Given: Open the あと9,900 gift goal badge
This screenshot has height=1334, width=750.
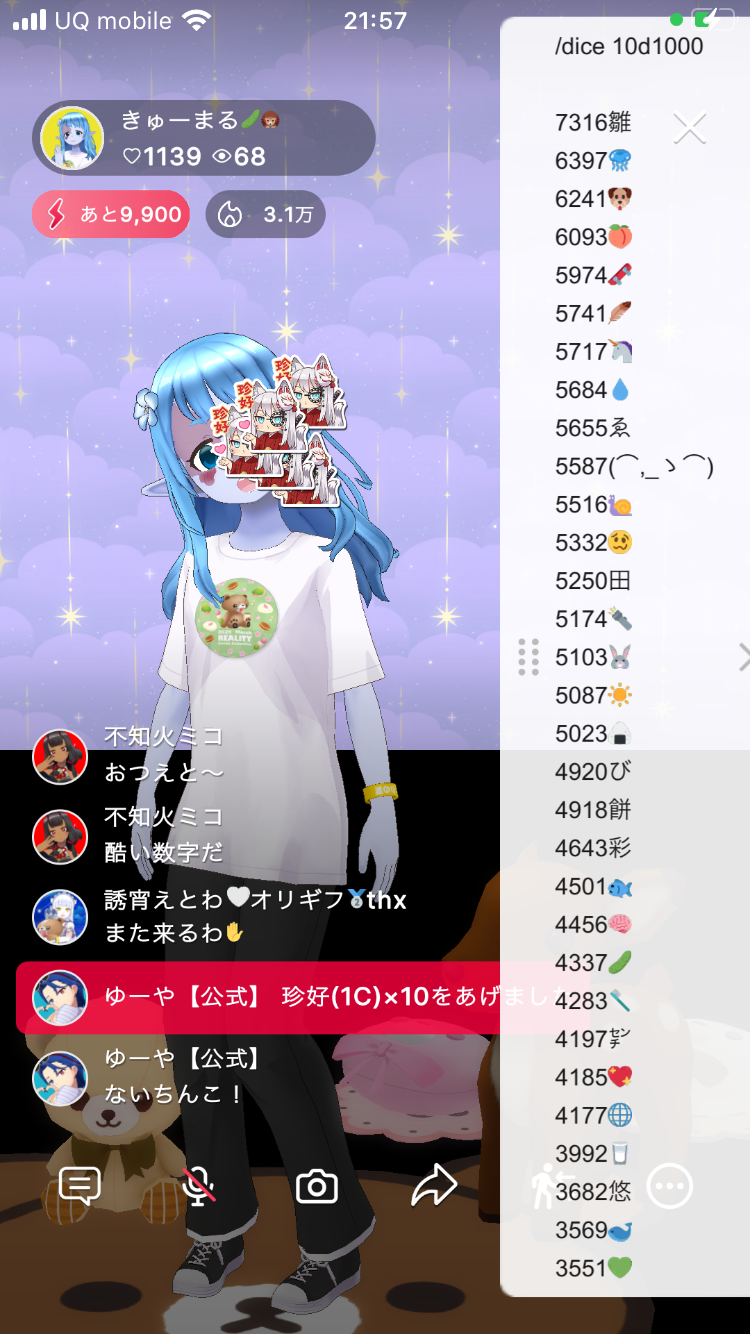Looking at the screenshot, I should (111, 214).
